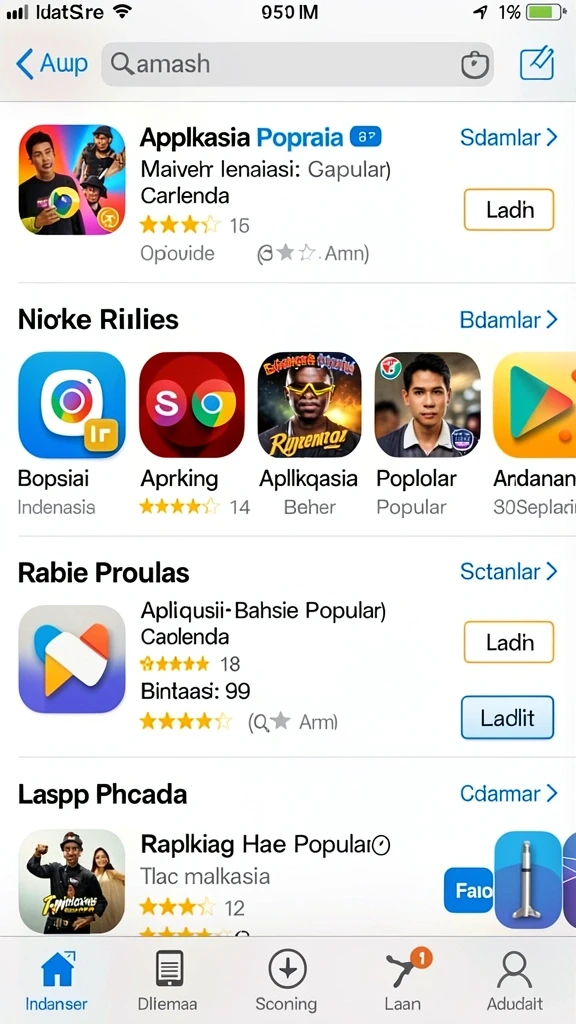Open the Sdamlar link beside Applkasia Popraia
576x1024 pixels.
click(x=509, y=137)
